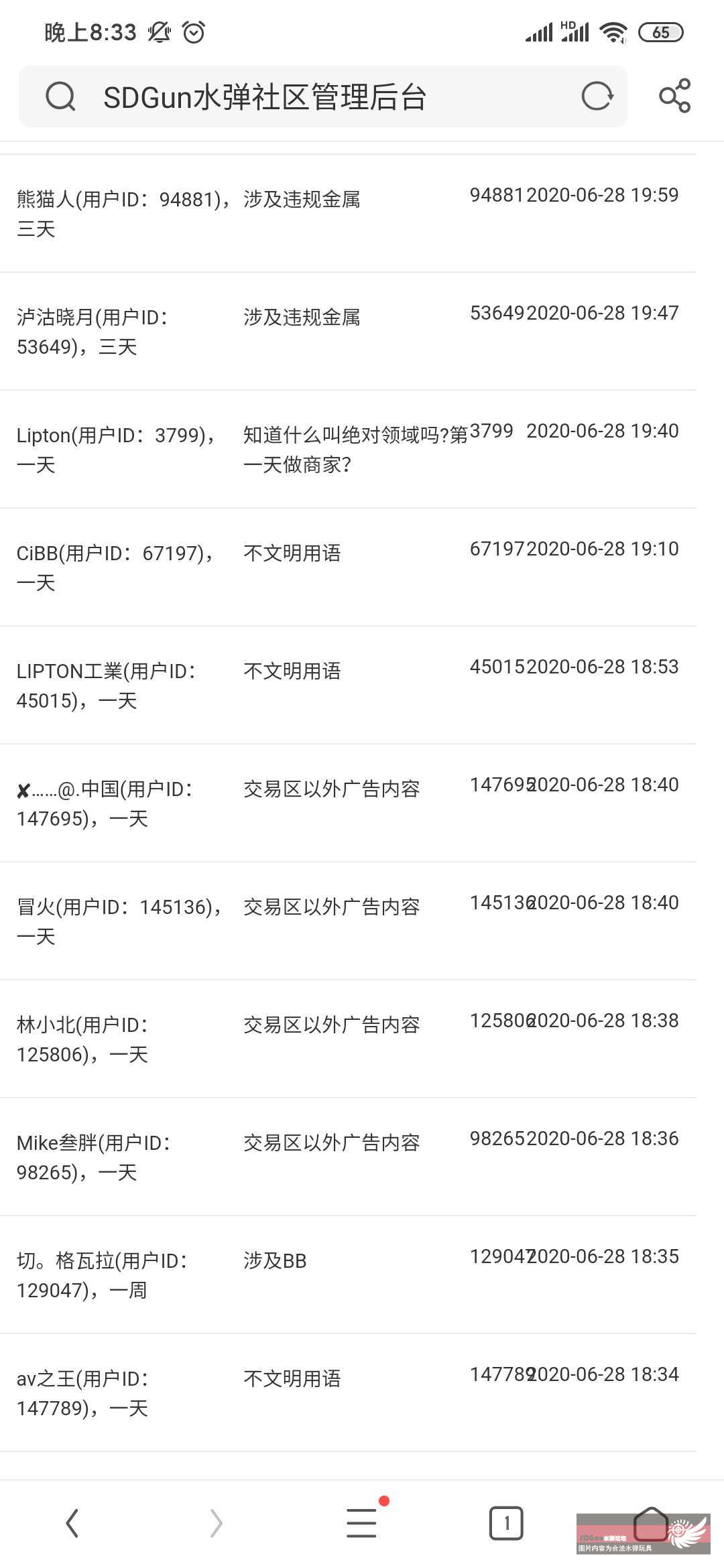The image size is (724, 1568).
Task: Go forward to the next page
Action: pos(216,1523)
